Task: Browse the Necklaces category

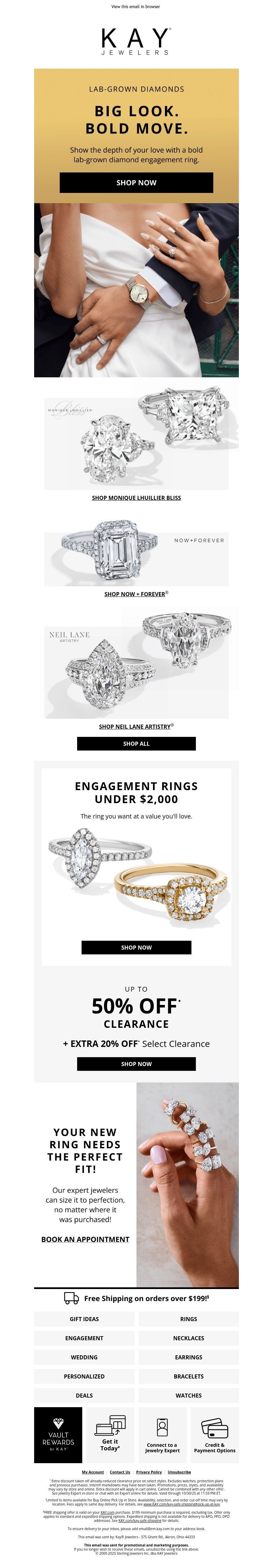Action: 188,1338
